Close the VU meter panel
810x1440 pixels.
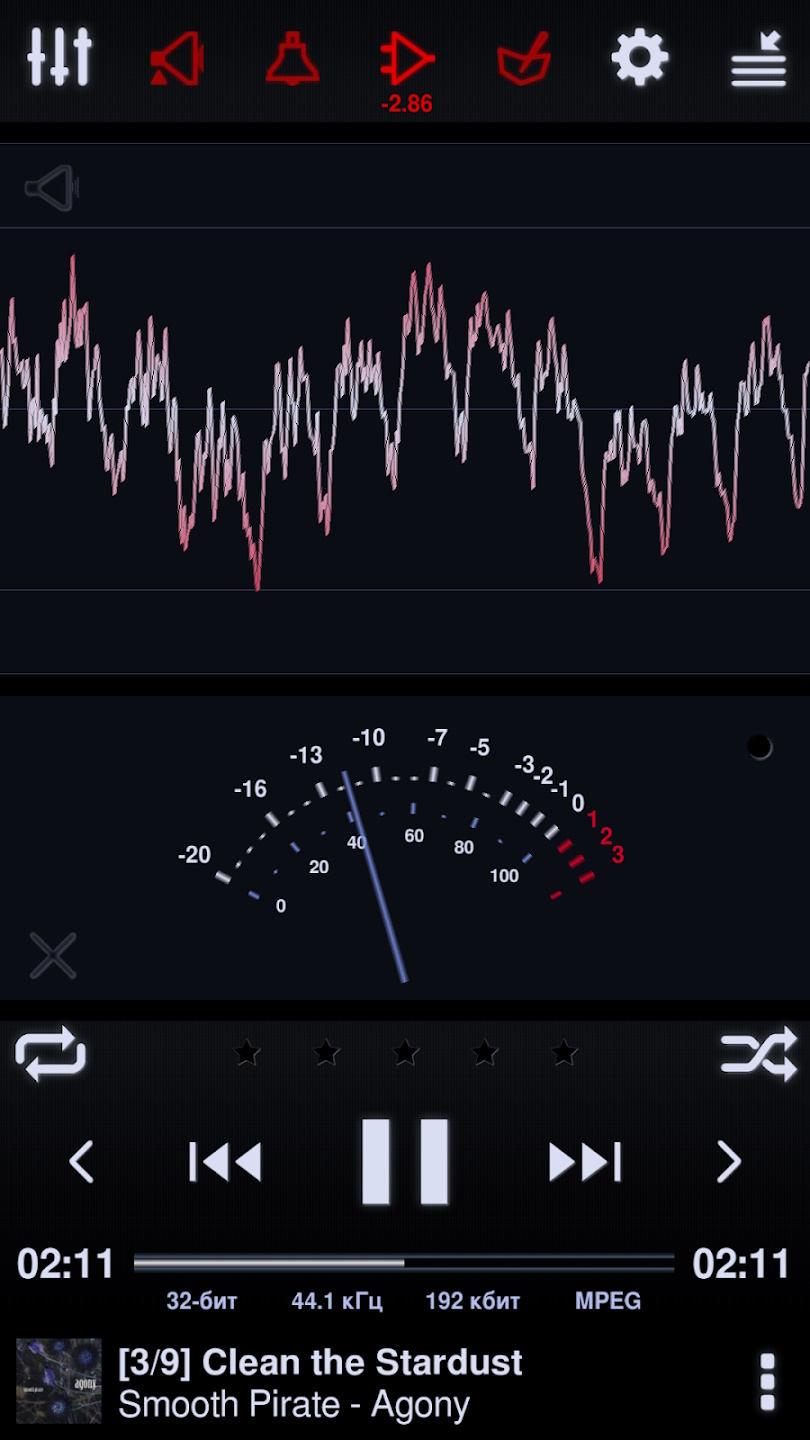[x=53, y=955]
